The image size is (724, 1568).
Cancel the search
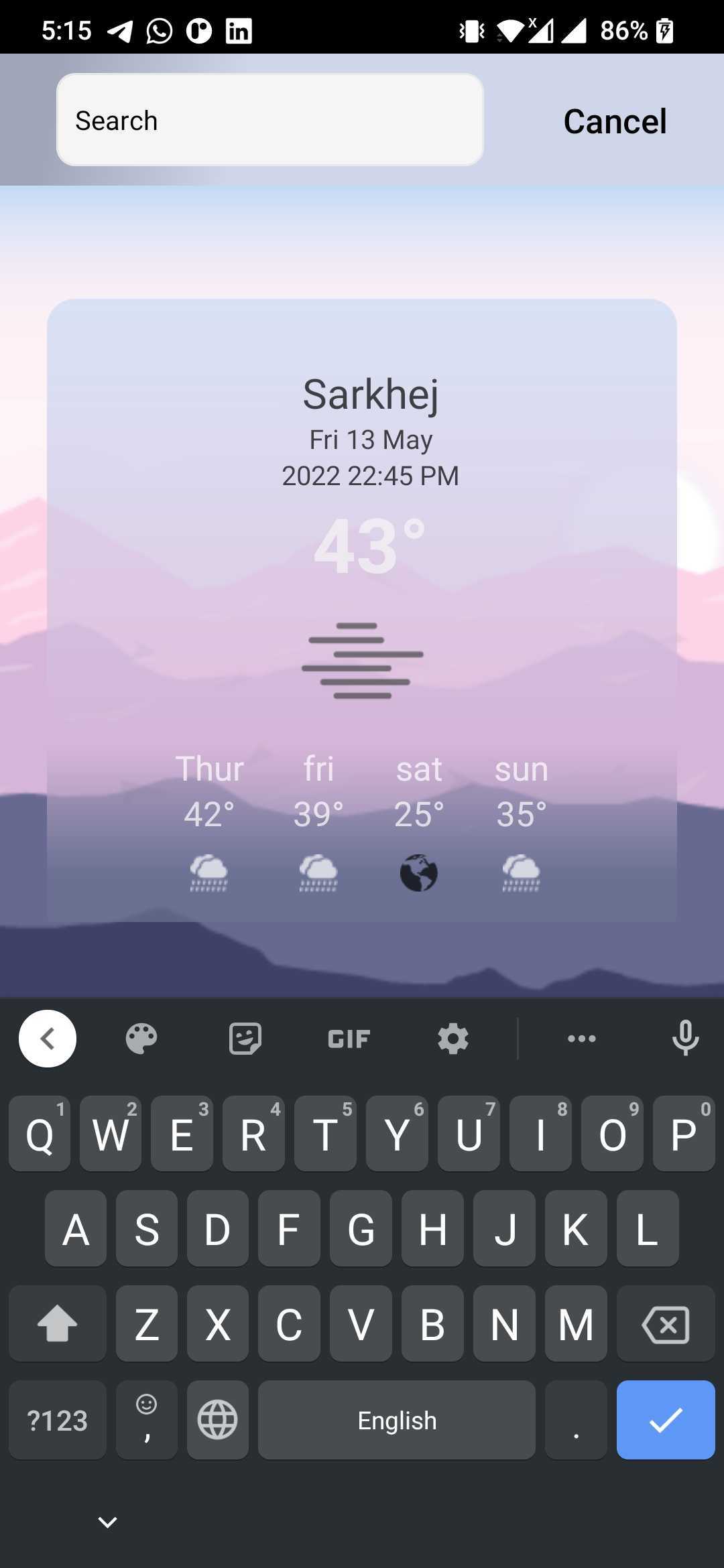pos(613,120)
